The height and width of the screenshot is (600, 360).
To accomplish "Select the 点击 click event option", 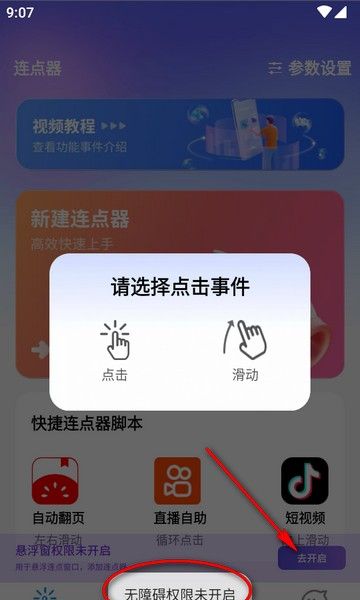I will pyautogui.click(x=115, y=351).
